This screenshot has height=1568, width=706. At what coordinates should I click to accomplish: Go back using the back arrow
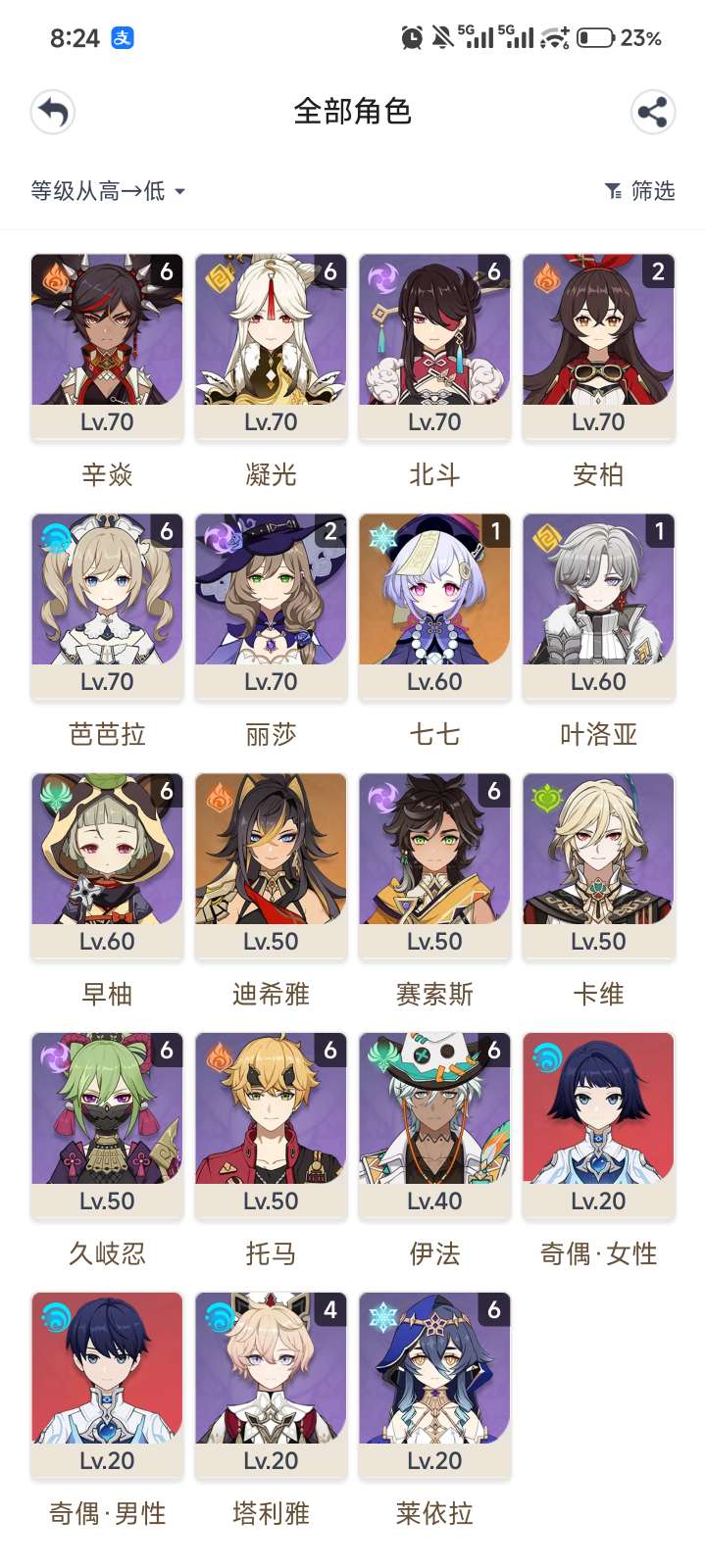click(53, 112)
